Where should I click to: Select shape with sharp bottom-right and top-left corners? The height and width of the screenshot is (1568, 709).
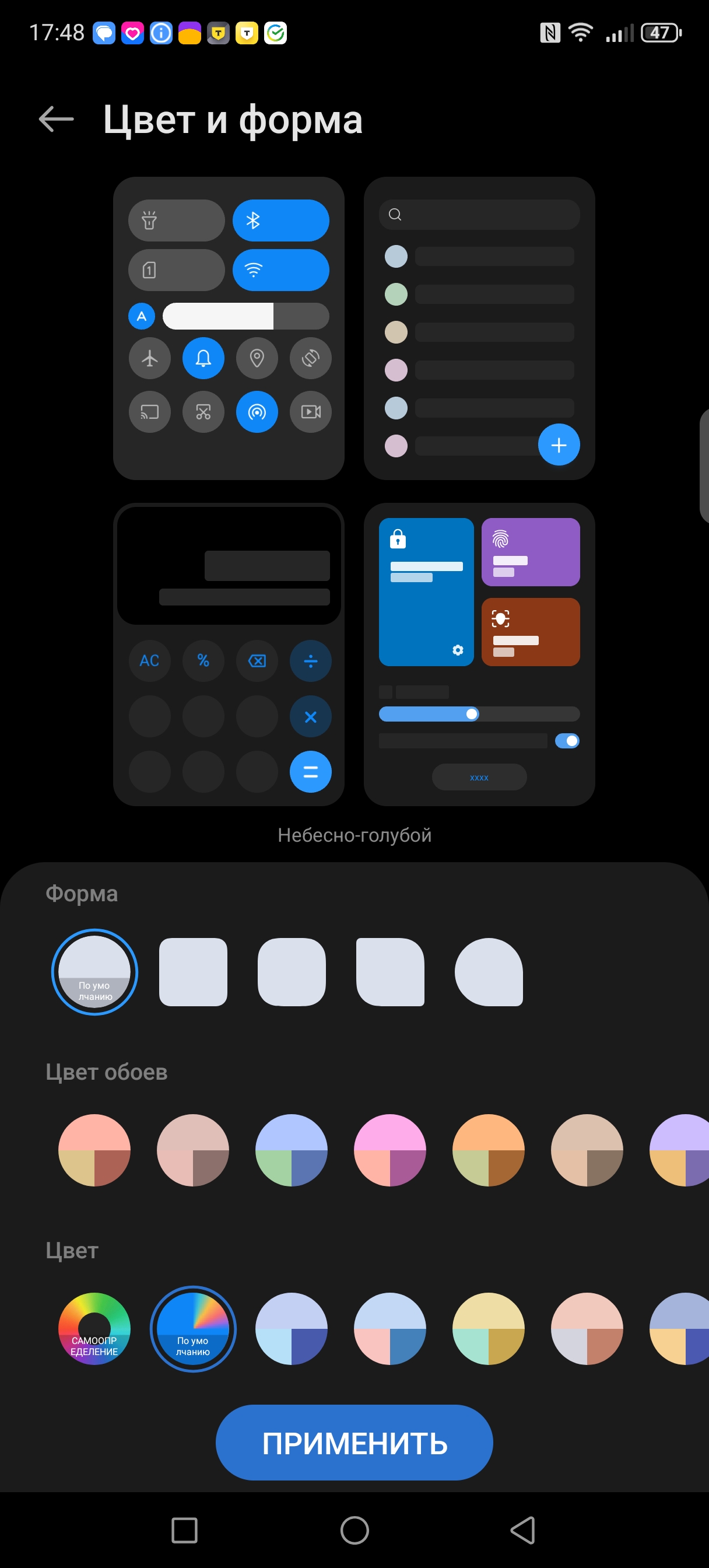tap(390, 971)
